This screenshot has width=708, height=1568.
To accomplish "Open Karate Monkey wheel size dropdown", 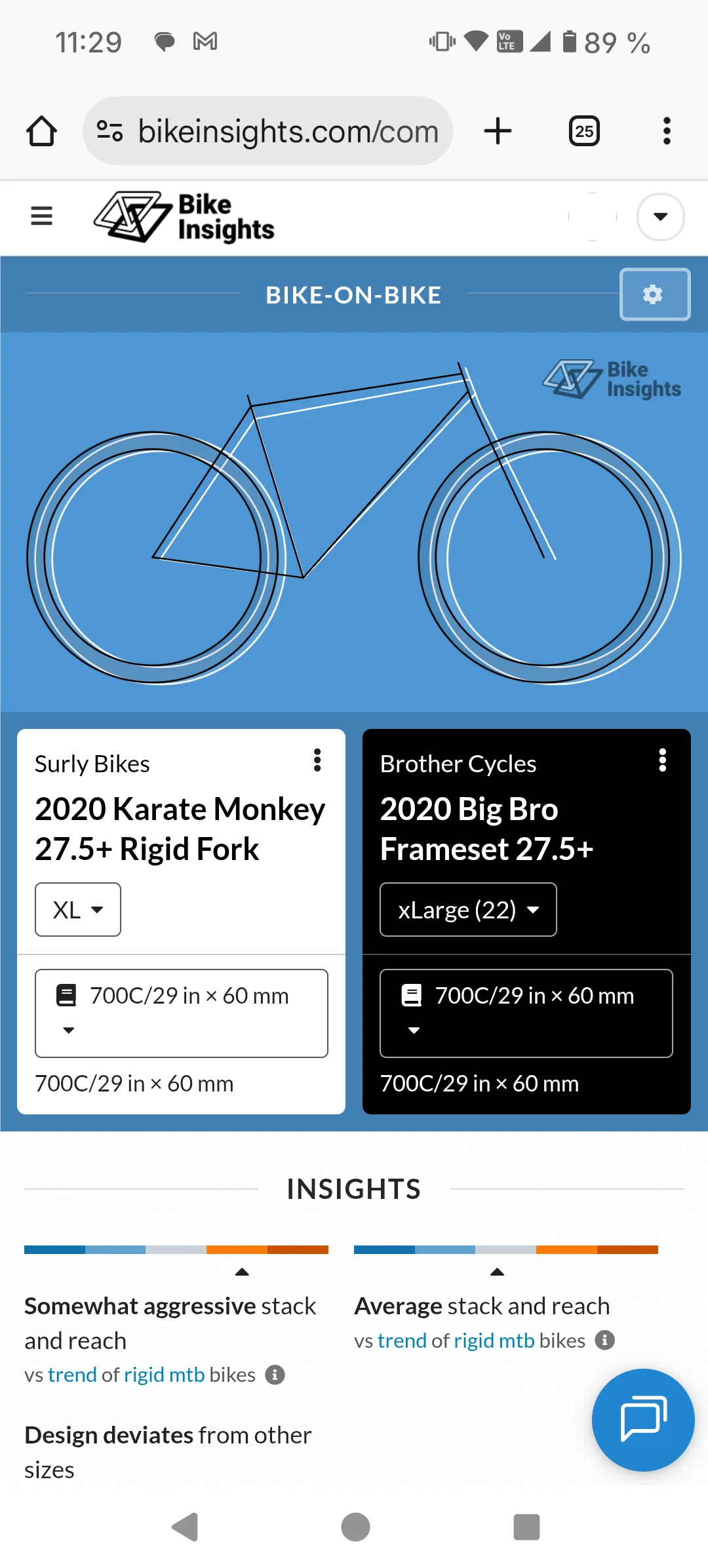I will 181,1013.
